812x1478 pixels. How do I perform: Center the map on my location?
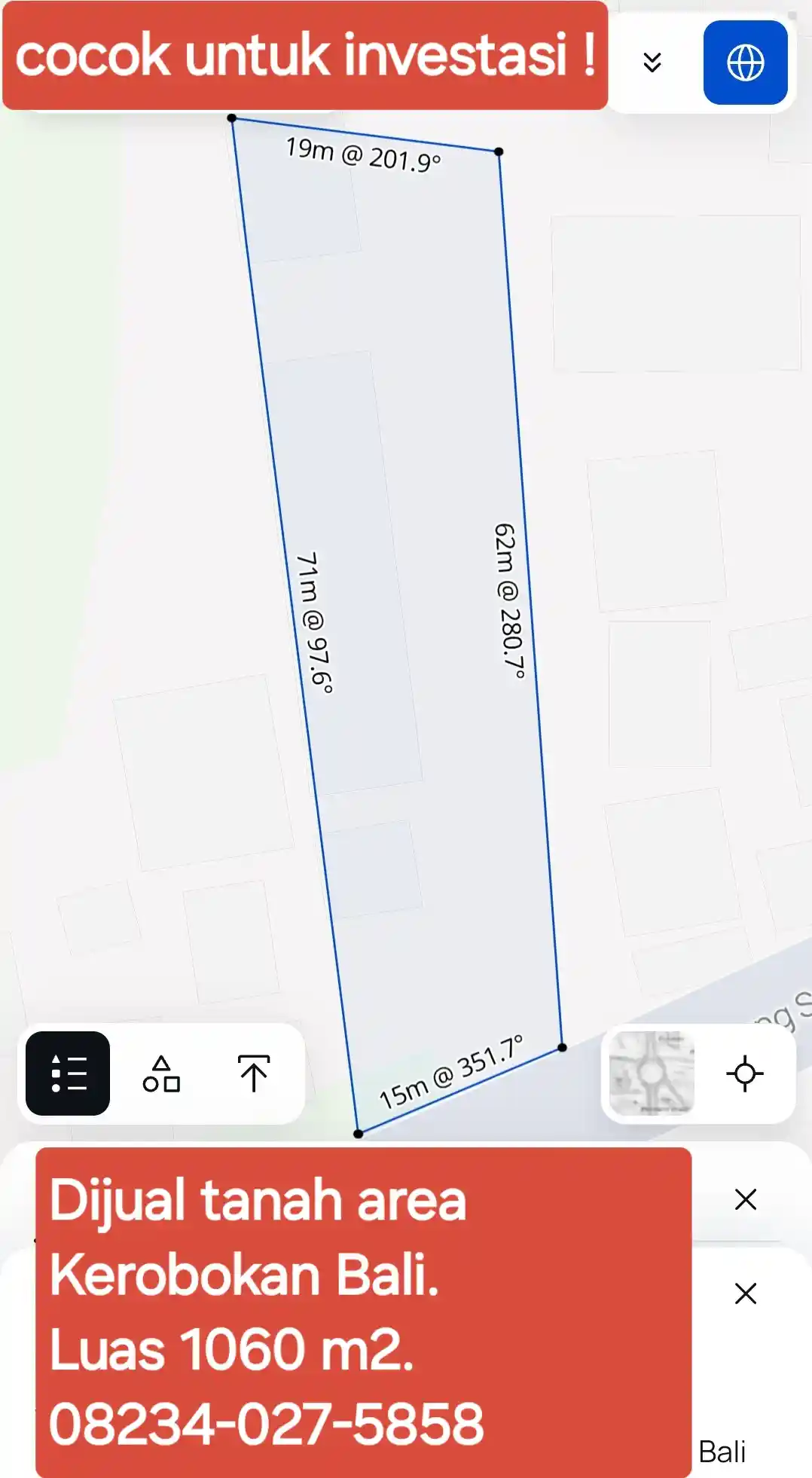745,1073
